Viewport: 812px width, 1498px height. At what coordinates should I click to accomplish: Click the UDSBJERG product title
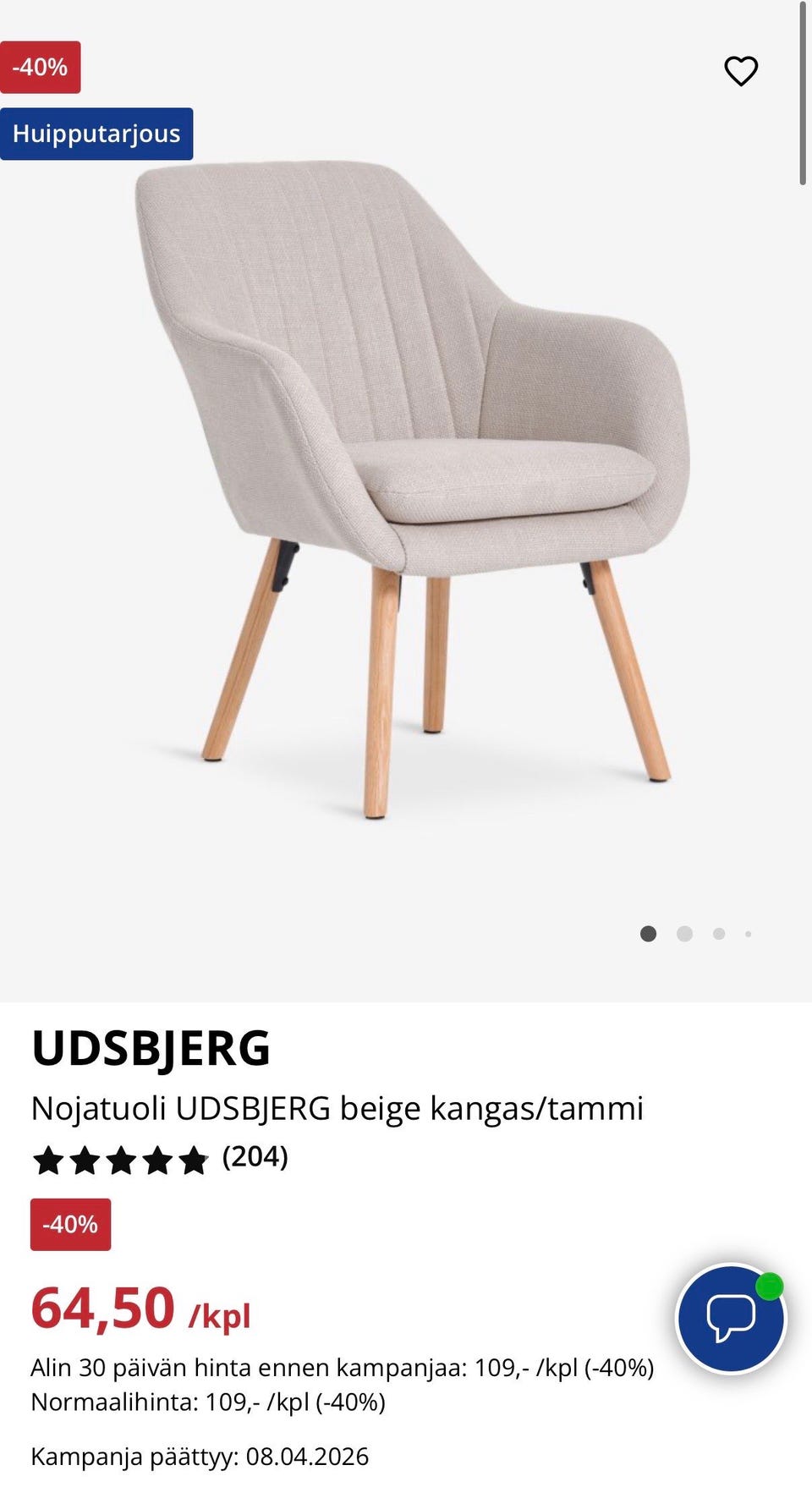click(x=151, y=1049)
